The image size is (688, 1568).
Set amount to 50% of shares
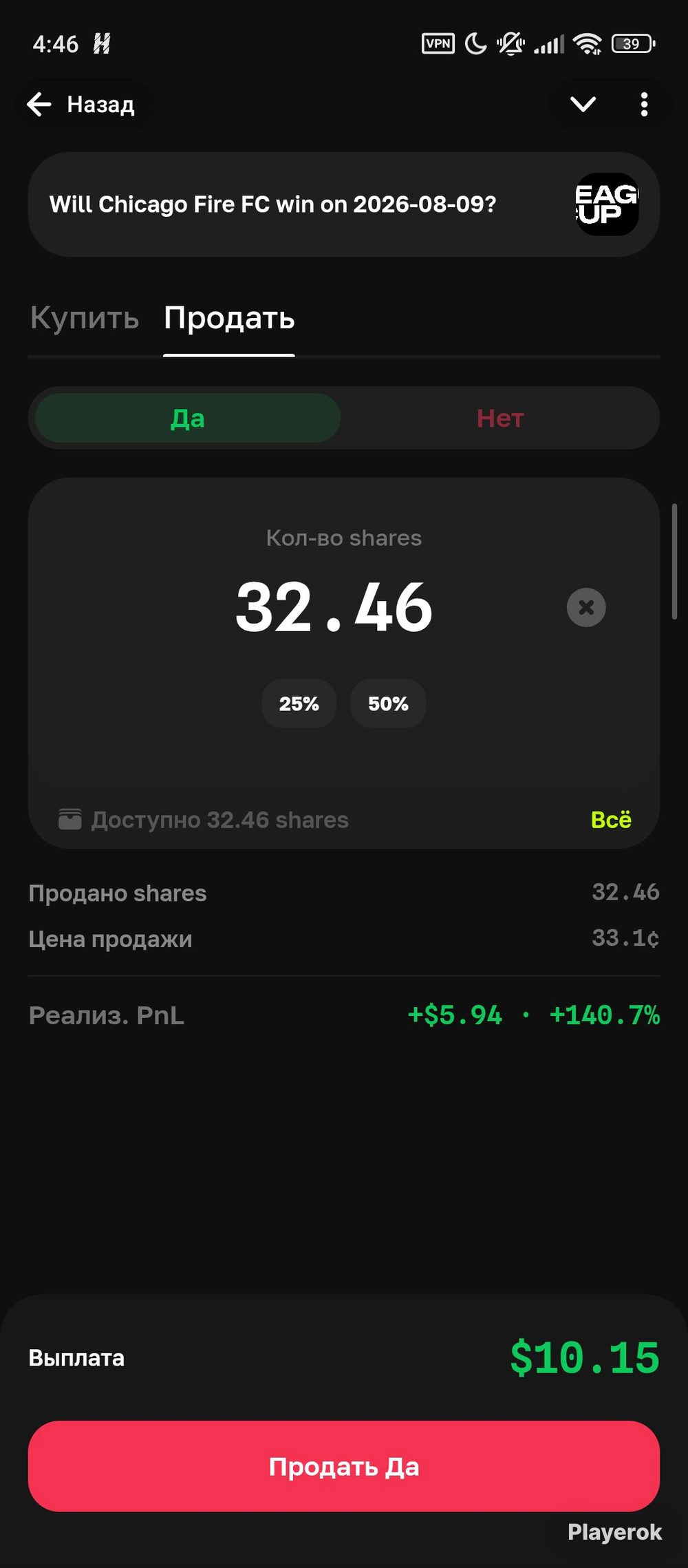pos(388,703)
